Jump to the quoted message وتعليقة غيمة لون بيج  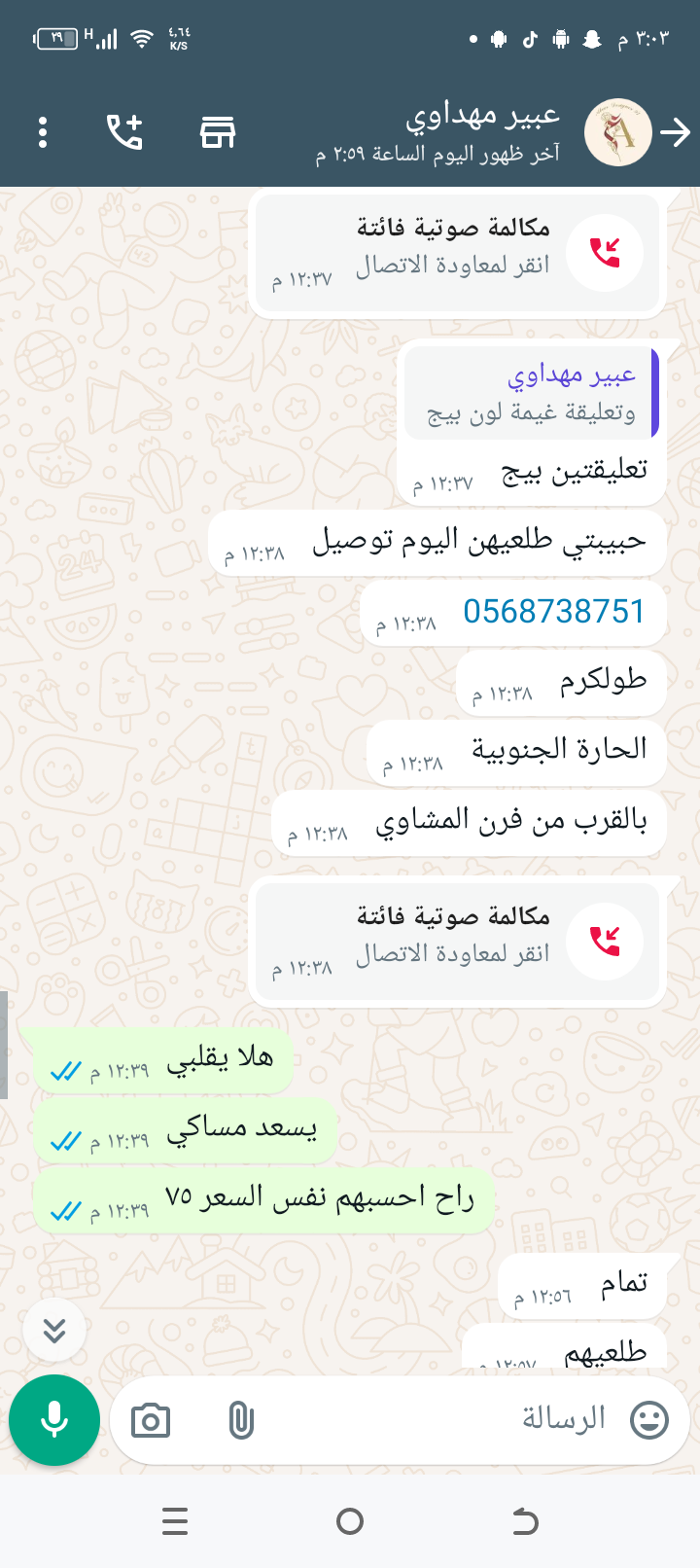tap(531, 393)
